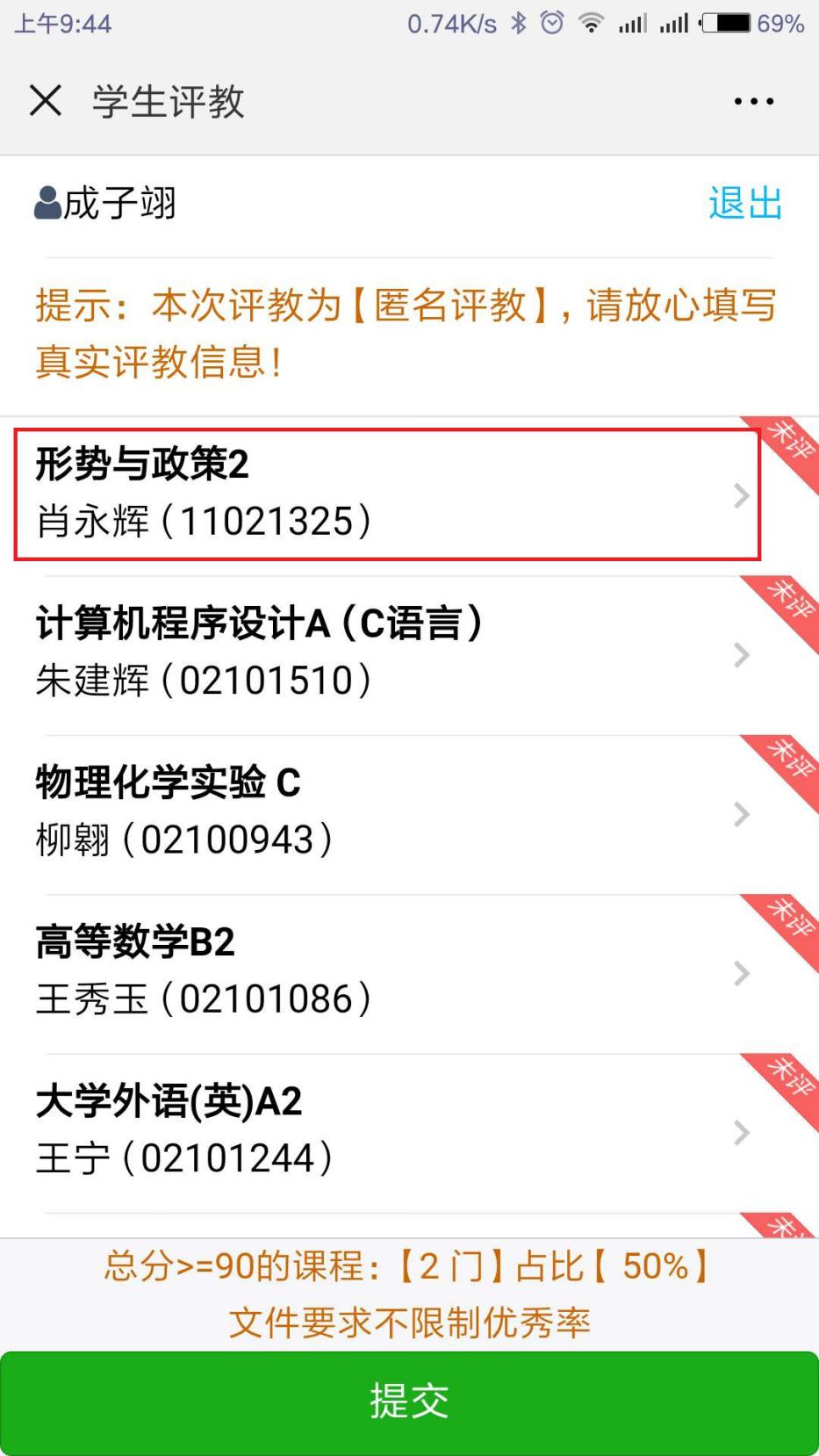
Task: Evaluate the 高等数学B2 course
Action: [387, 973]
